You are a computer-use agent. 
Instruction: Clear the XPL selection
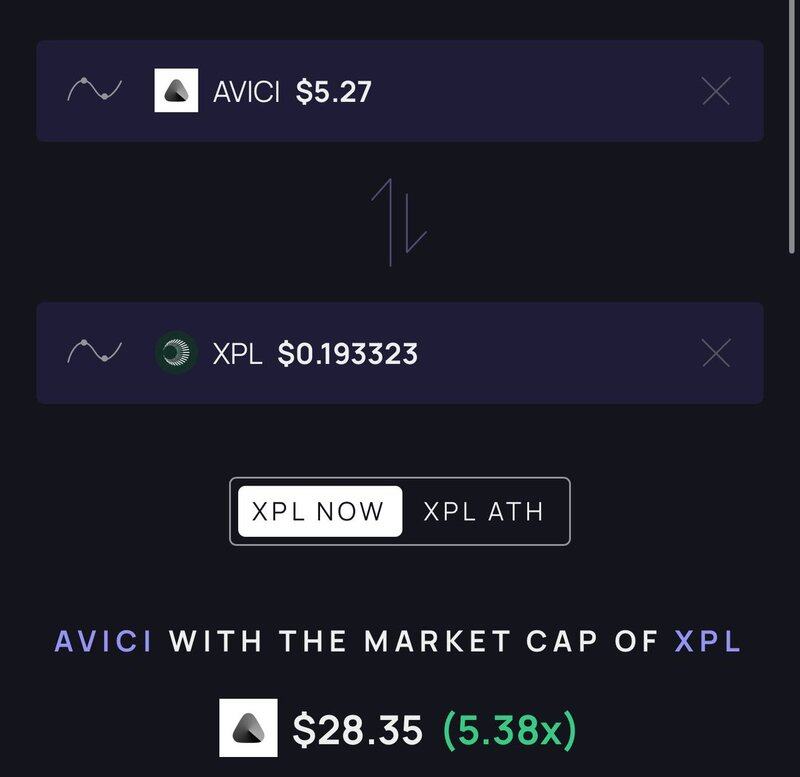click(716, 353)
